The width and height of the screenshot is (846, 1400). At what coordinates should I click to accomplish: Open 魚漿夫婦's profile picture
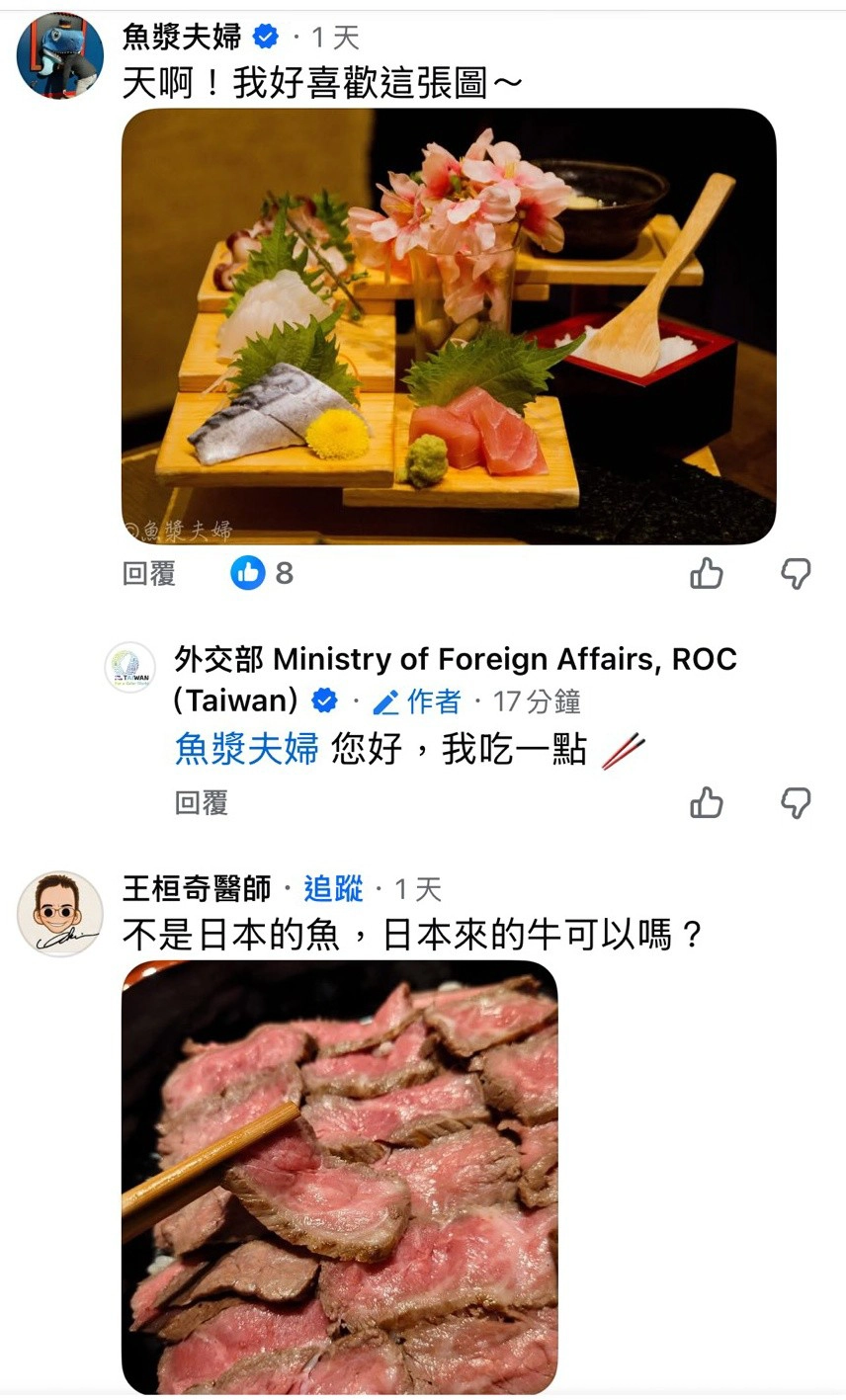(x=60, y=55)
